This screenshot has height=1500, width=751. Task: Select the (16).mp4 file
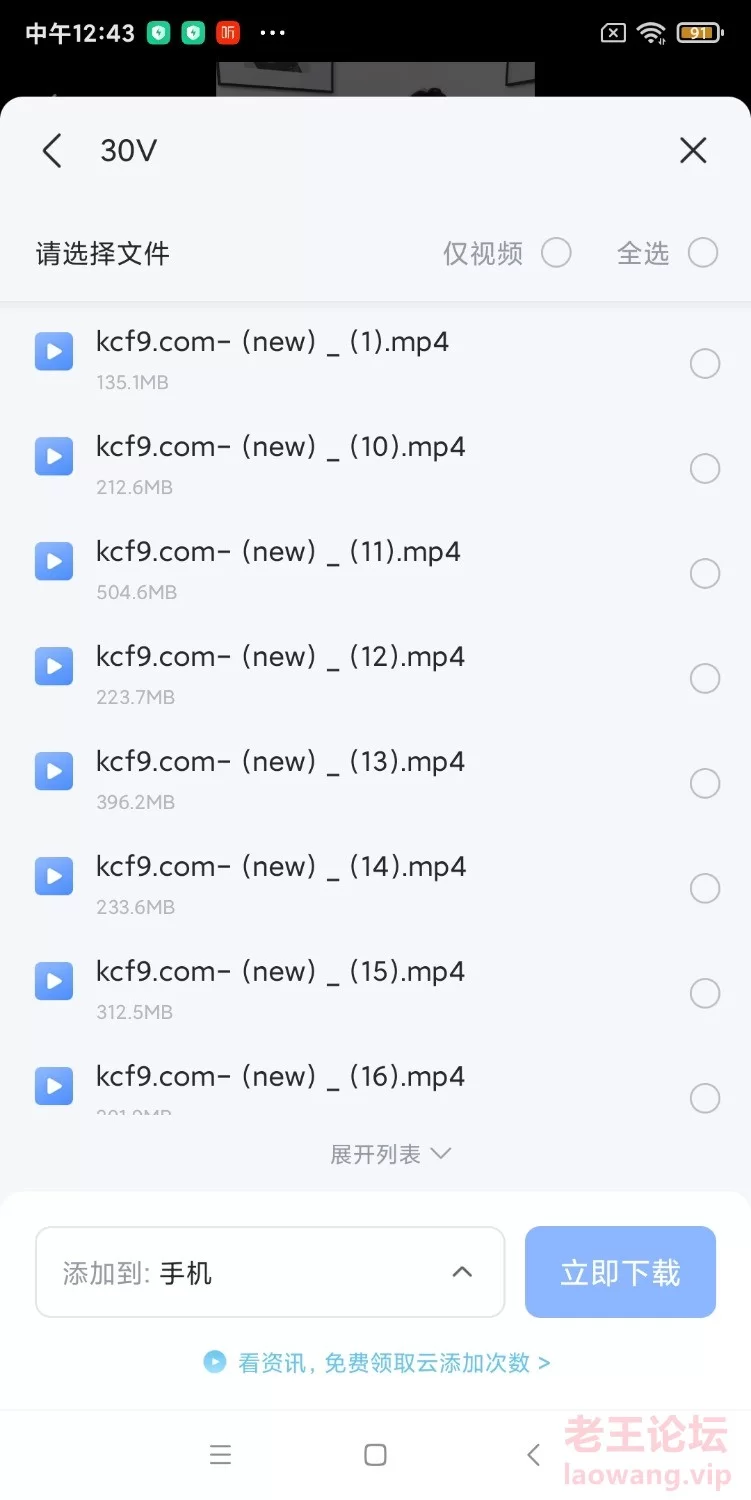[x=705, y=1099]
